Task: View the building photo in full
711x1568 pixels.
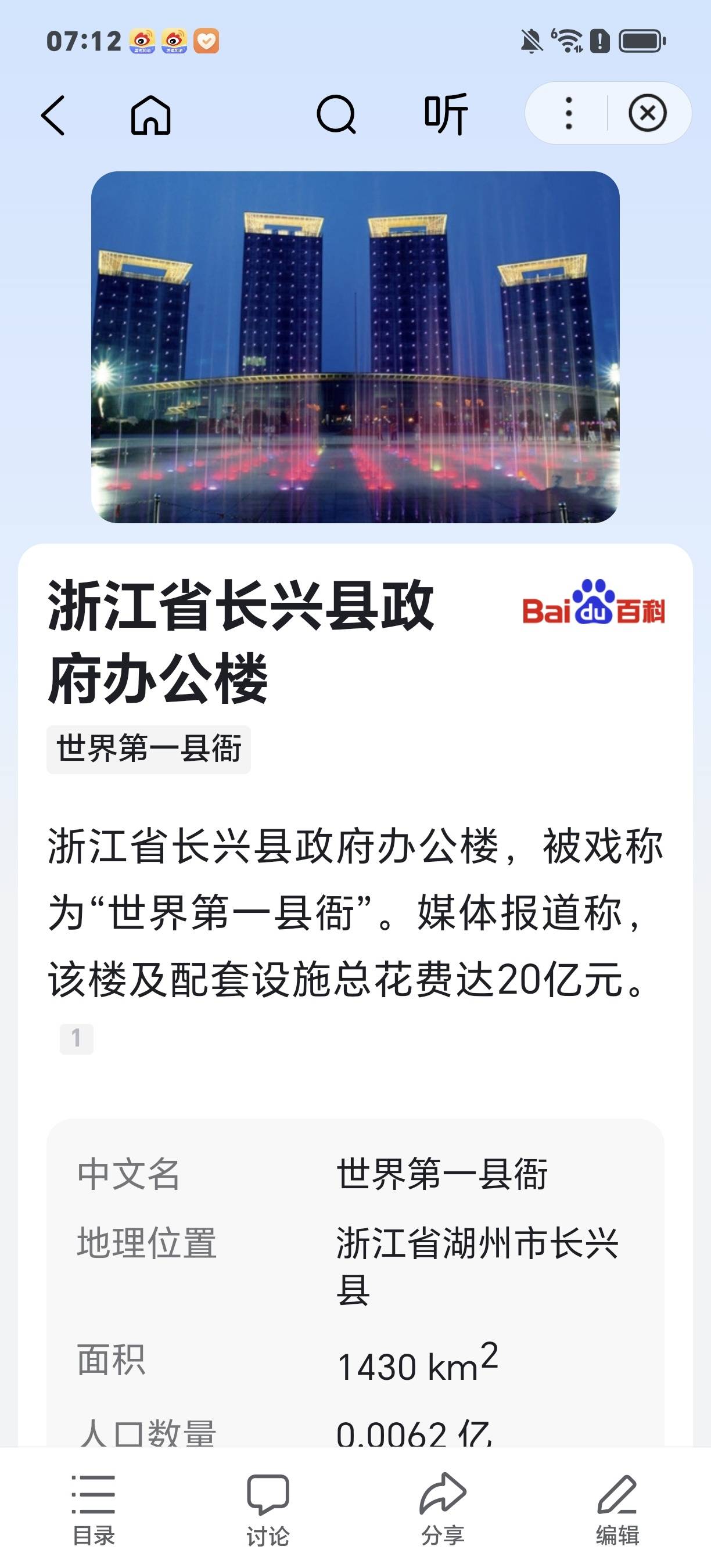Action: pos(355,347)
